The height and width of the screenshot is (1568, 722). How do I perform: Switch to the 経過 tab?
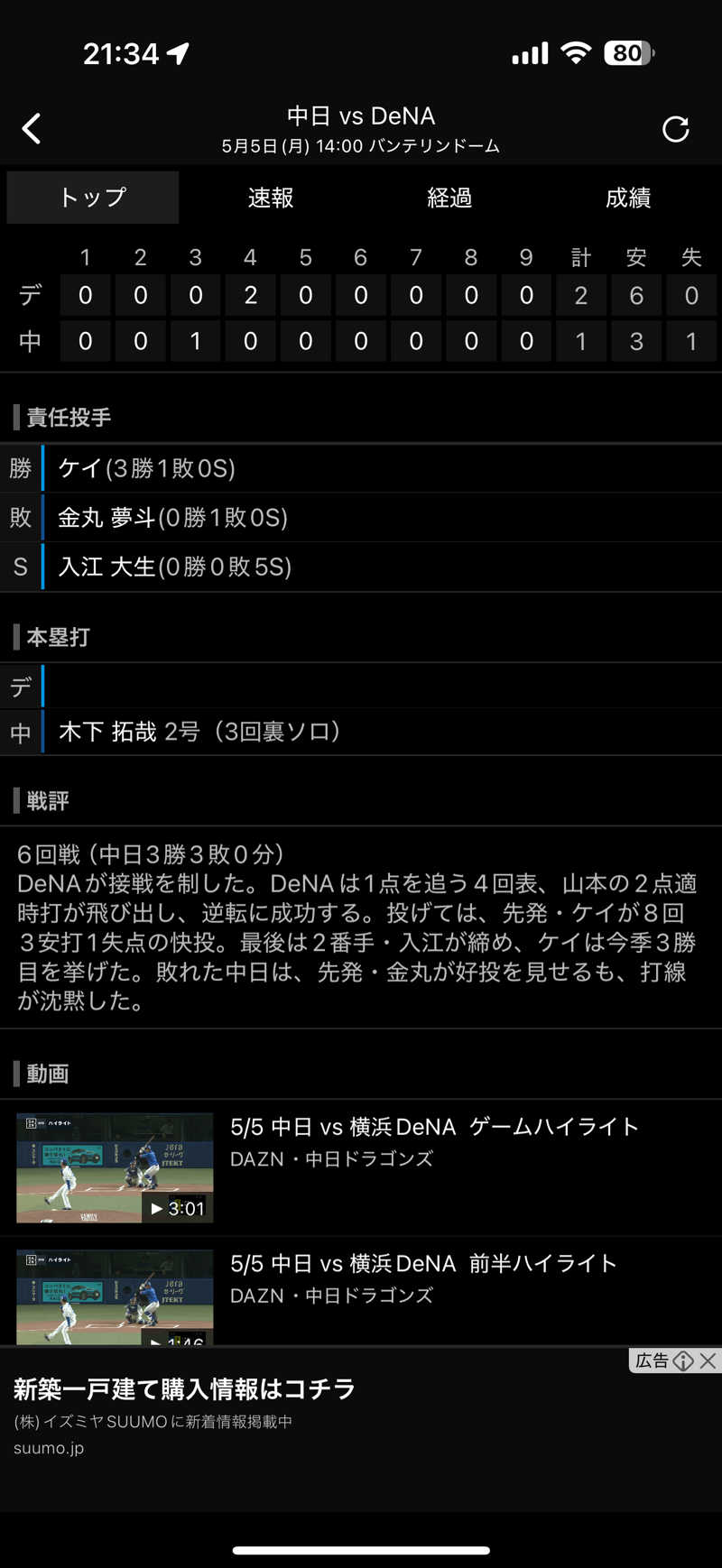[449, 198]
